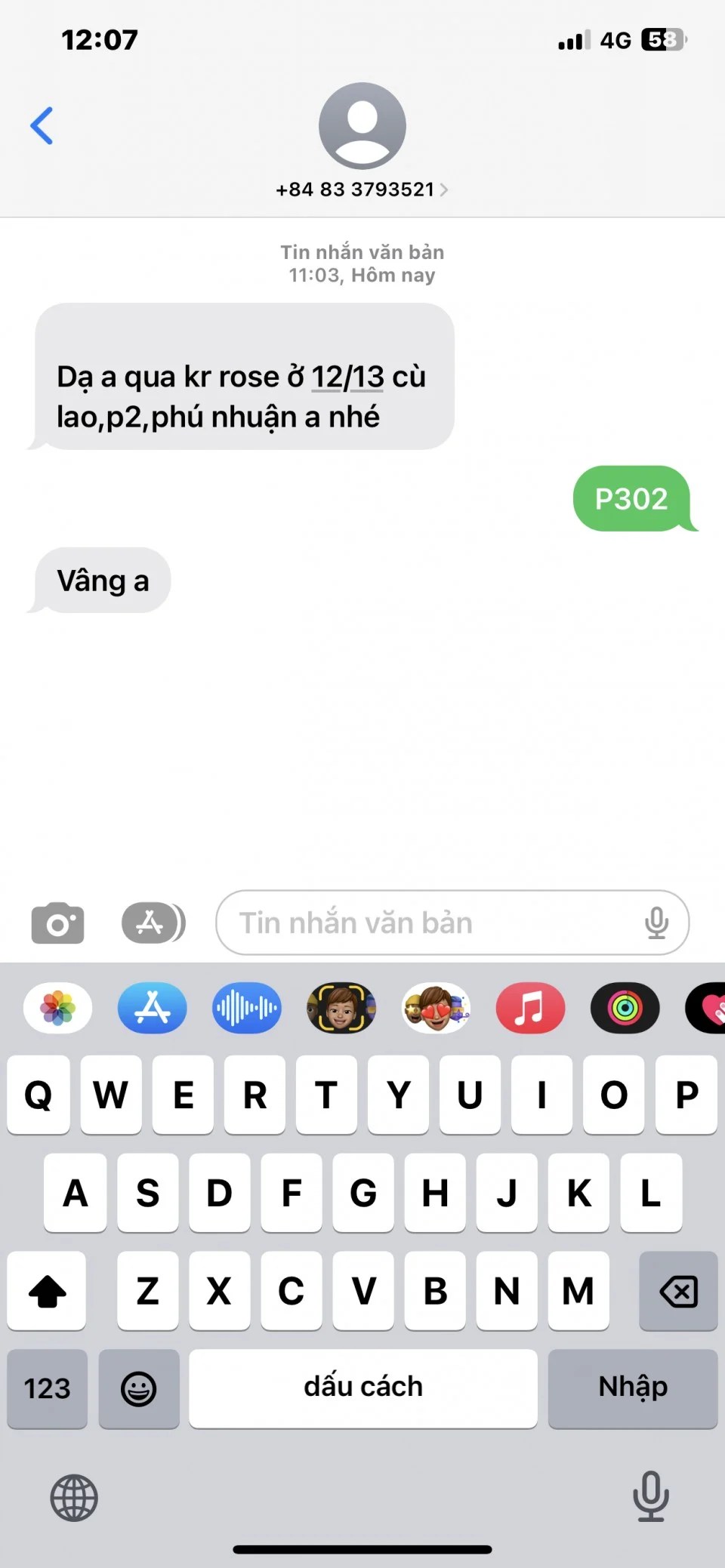The image size is (725, 1568).
Task: Open the App Store in the app strip
Action: pos(153,1008)
